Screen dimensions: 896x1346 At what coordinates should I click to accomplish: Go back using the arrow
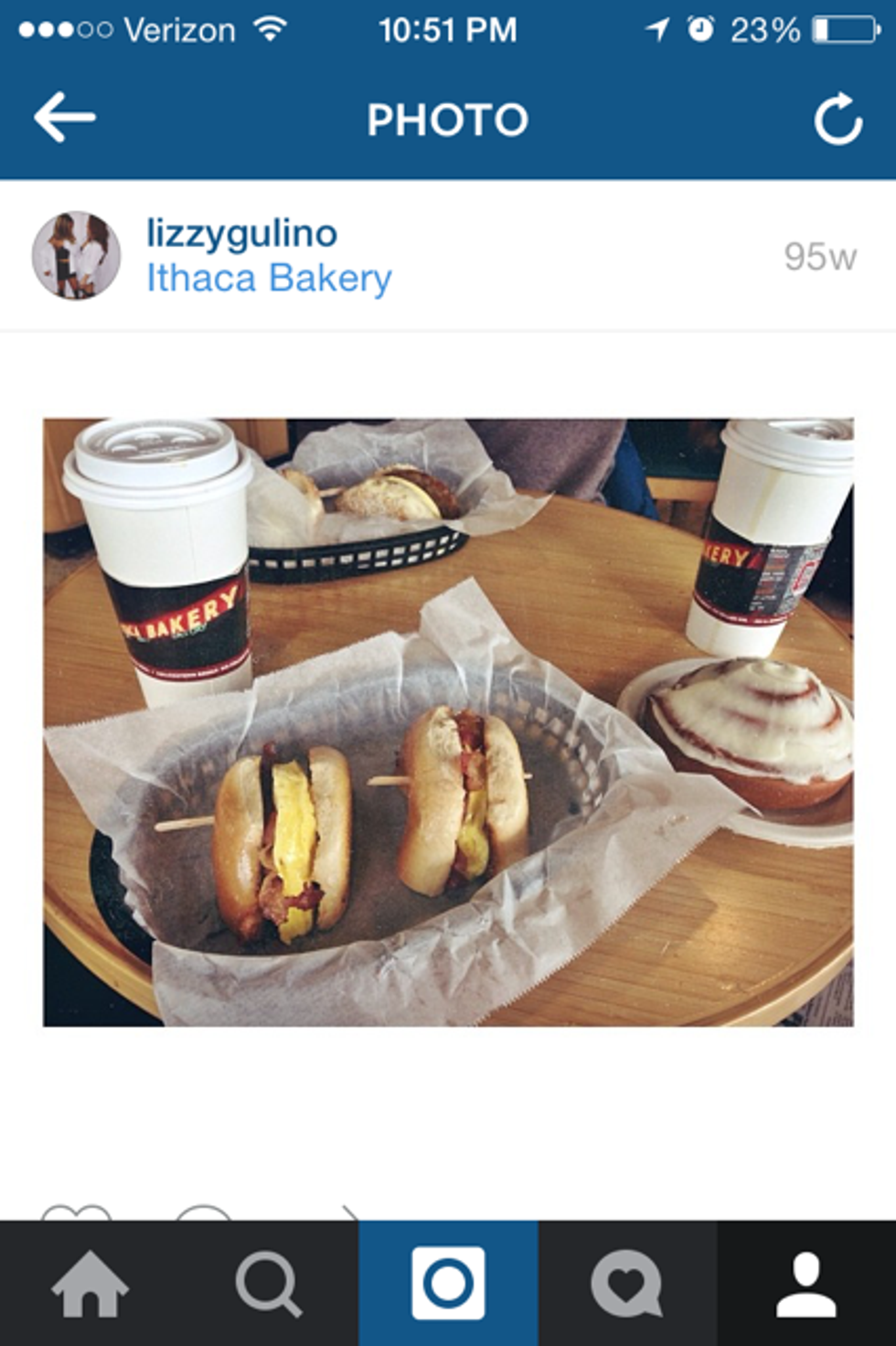click(65, 118)
